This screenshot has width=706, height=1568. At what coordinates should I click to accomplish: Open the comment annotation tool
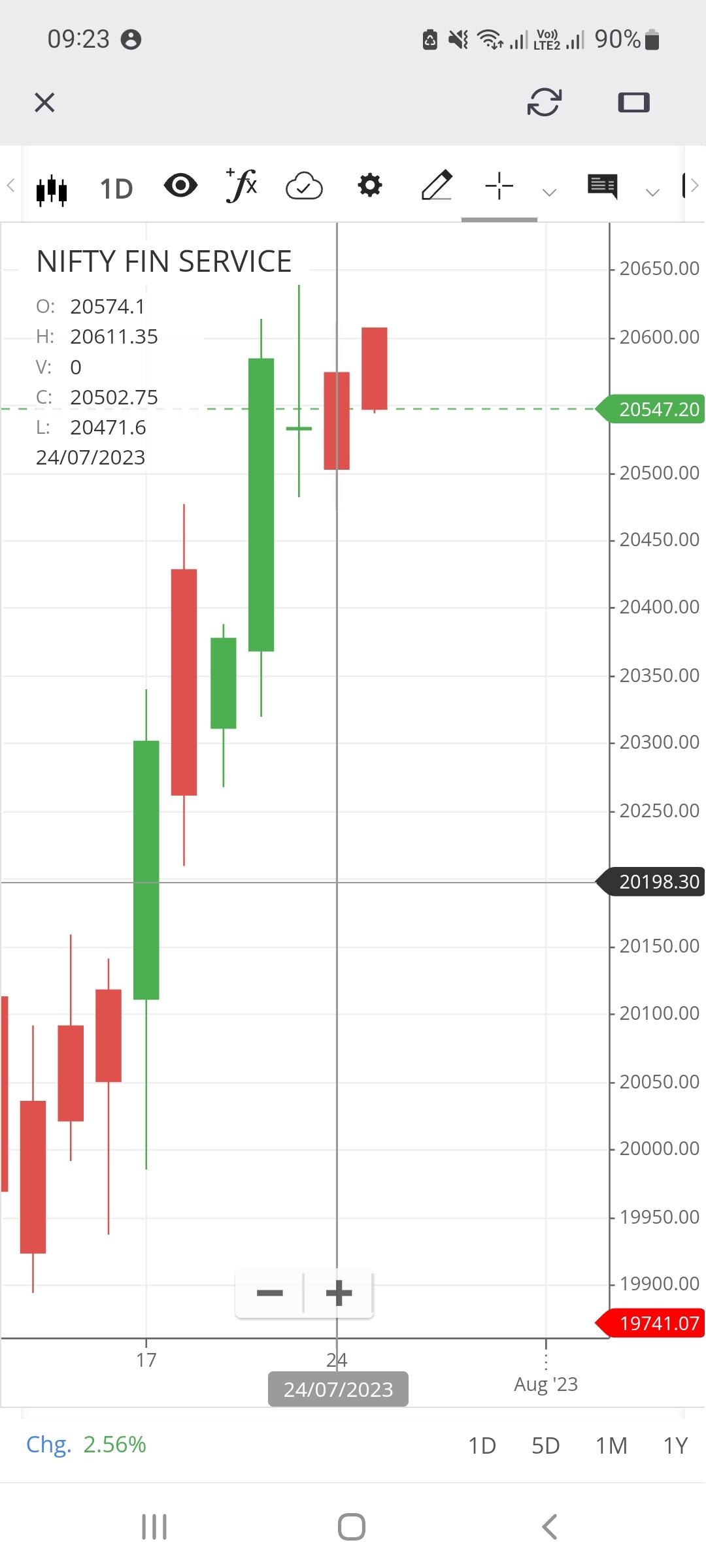[602, 186]
